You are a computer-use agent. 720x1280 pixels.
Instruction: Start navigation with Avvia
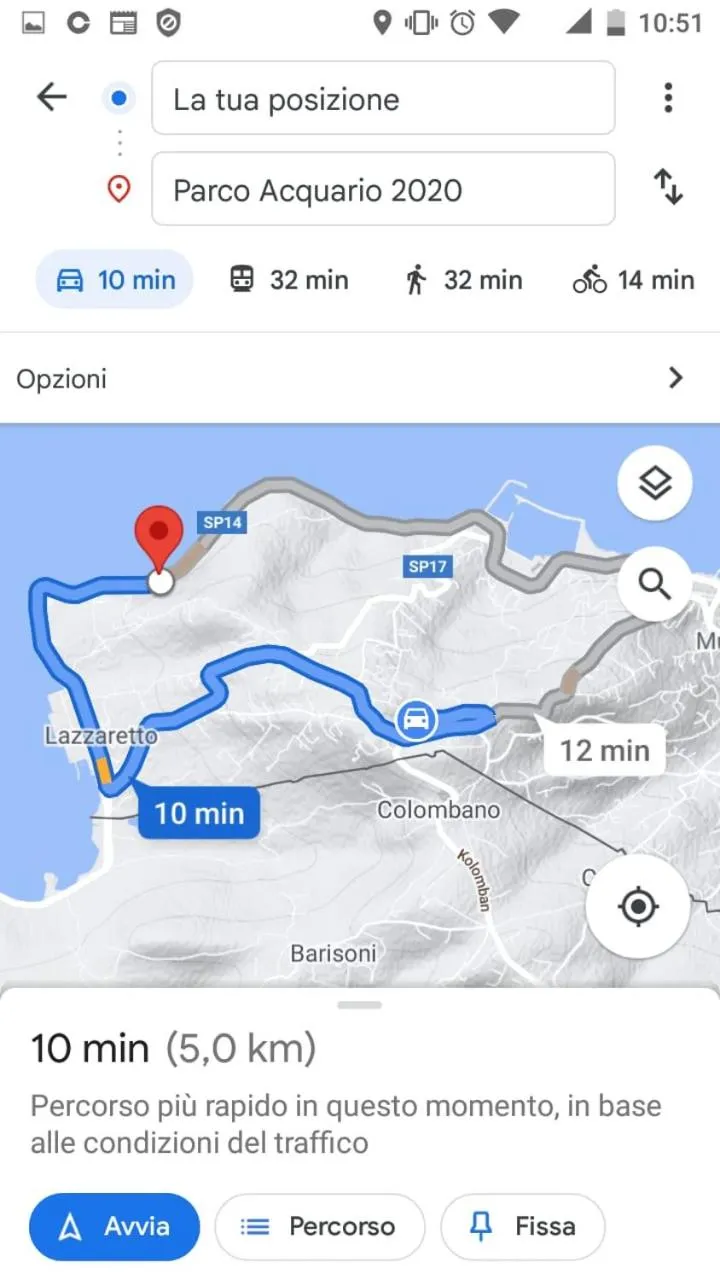[x=115, y=1226]
